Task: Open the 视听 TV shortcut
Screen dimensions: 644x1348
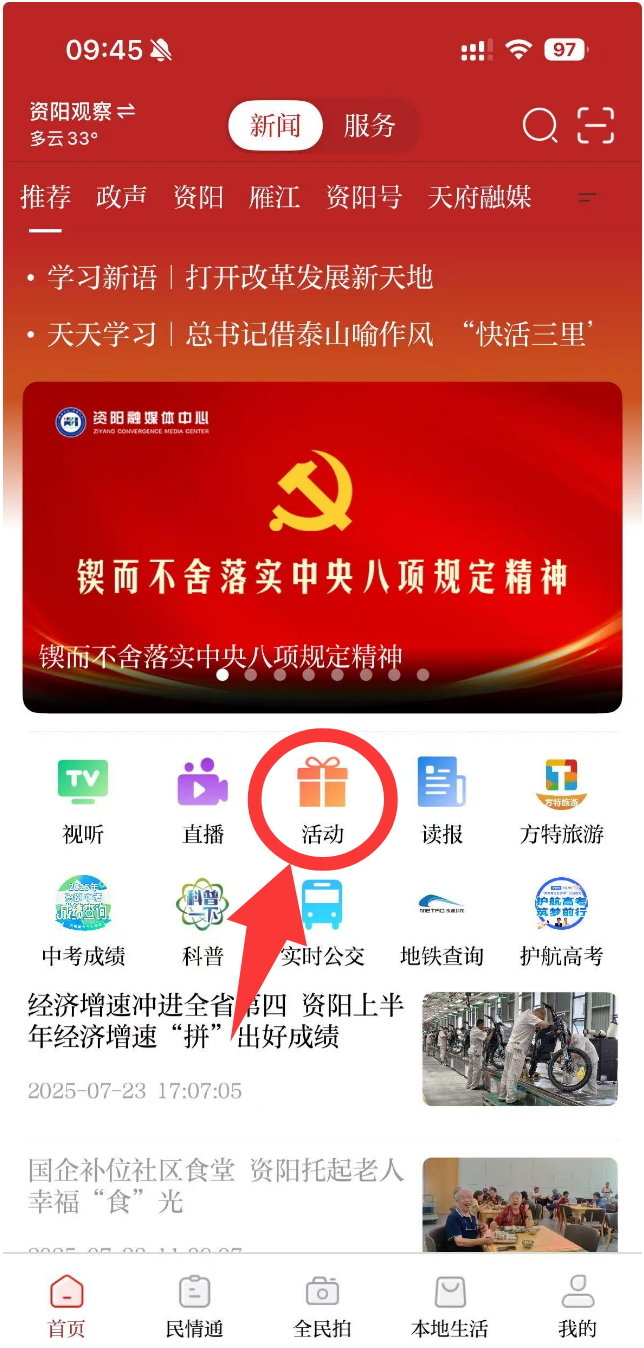Action: [x=83, y=800]
